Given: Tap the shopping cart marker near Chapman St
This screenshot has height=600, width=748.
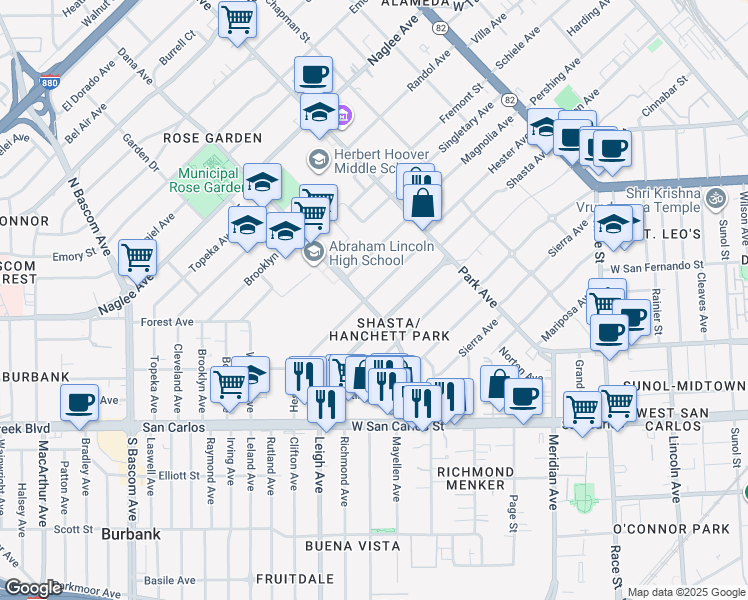Looking at the screenshot, I should click(237, 19).
